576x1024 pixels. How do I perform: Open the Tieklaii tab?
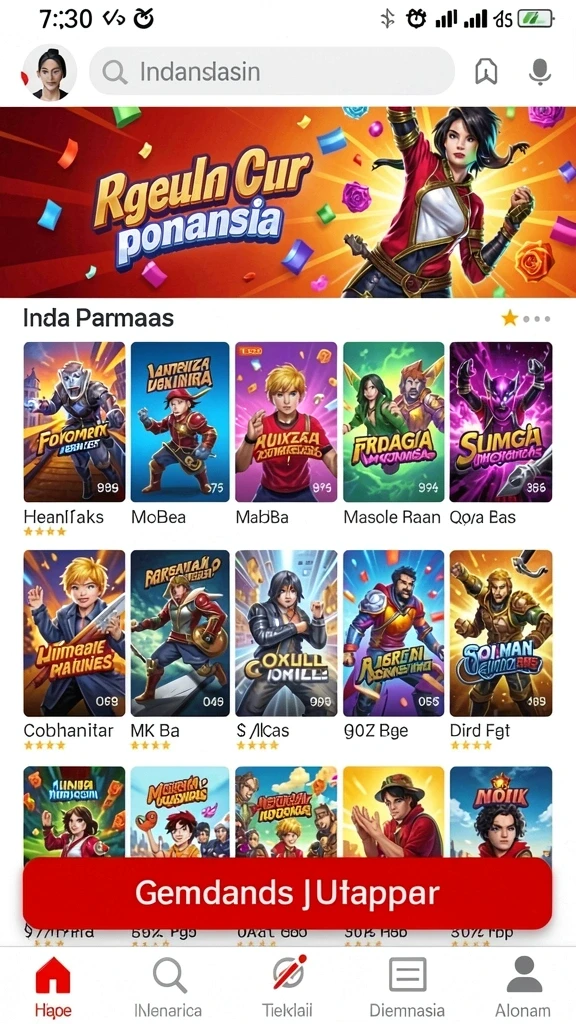tap(289, 986)
